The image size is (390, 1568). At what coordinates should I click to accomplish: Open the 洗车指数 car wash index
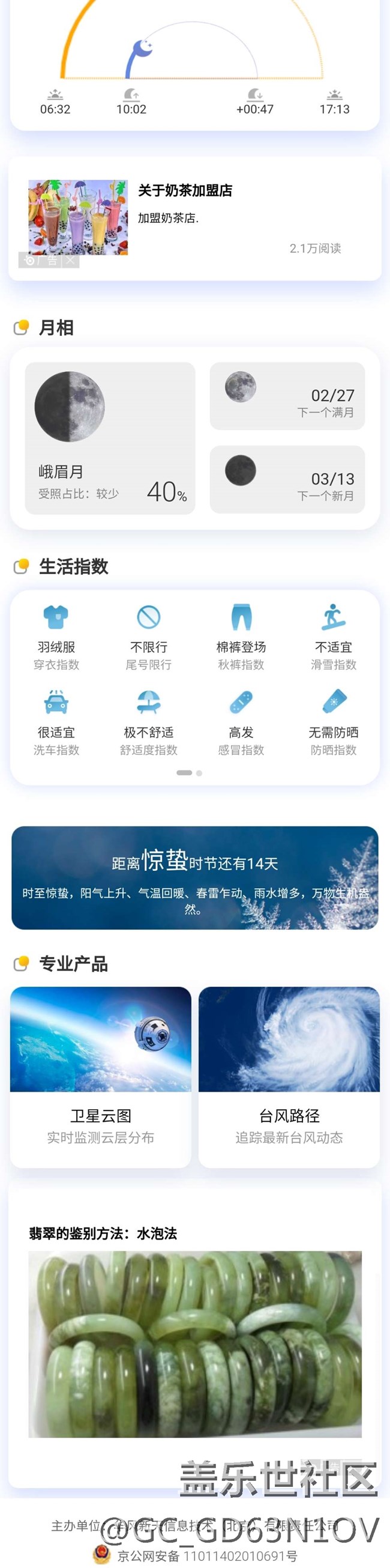[x=56, y=722]
